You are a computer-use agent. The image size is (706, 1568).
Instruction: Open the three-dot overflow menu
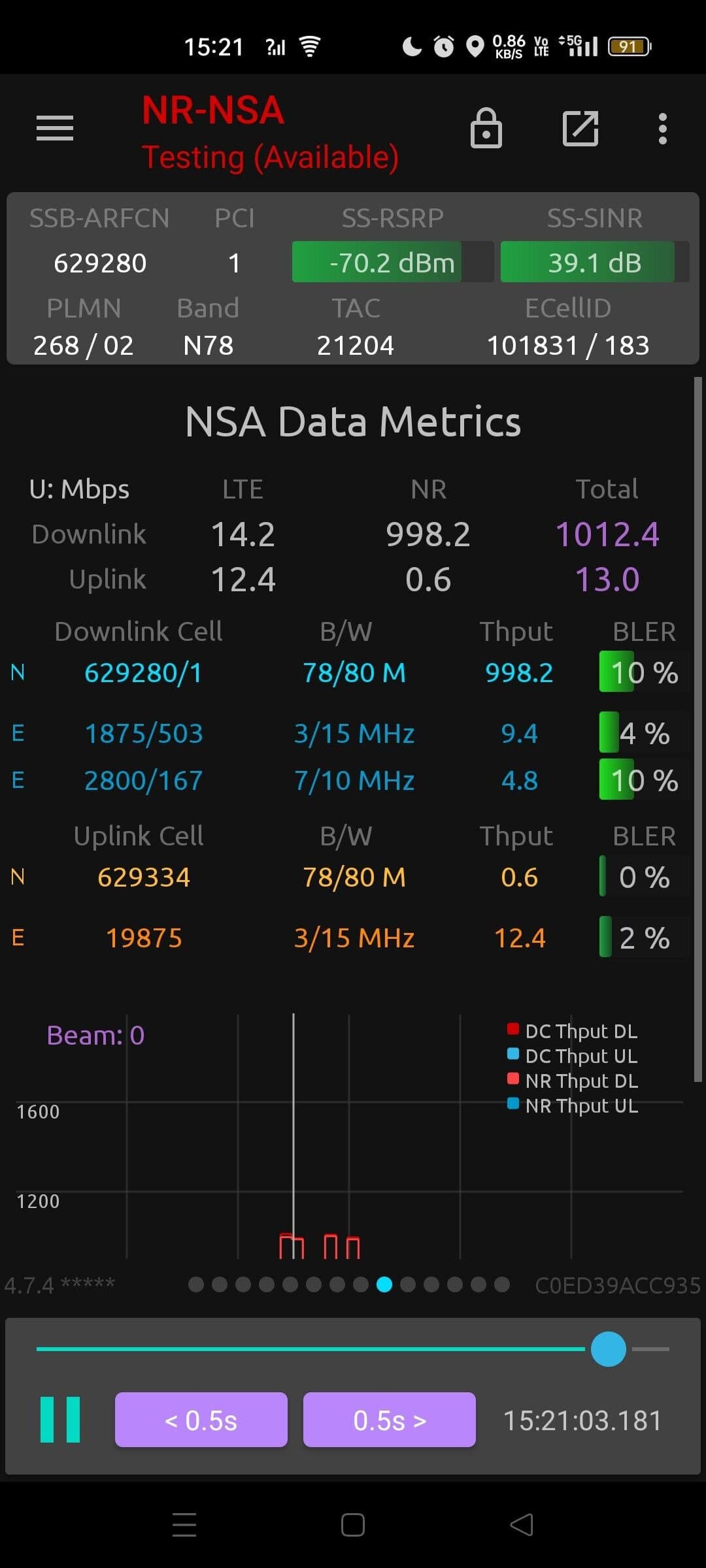[x=662, y=128]
